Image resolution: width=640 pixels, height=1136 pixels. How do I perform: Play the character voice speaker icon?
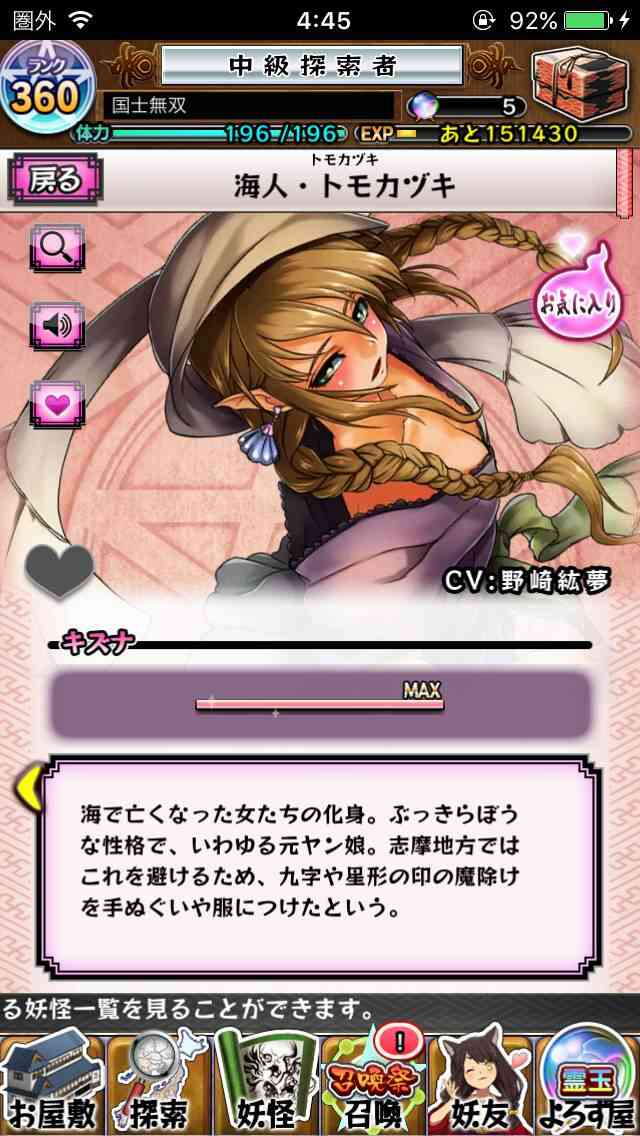click(57, 326)
